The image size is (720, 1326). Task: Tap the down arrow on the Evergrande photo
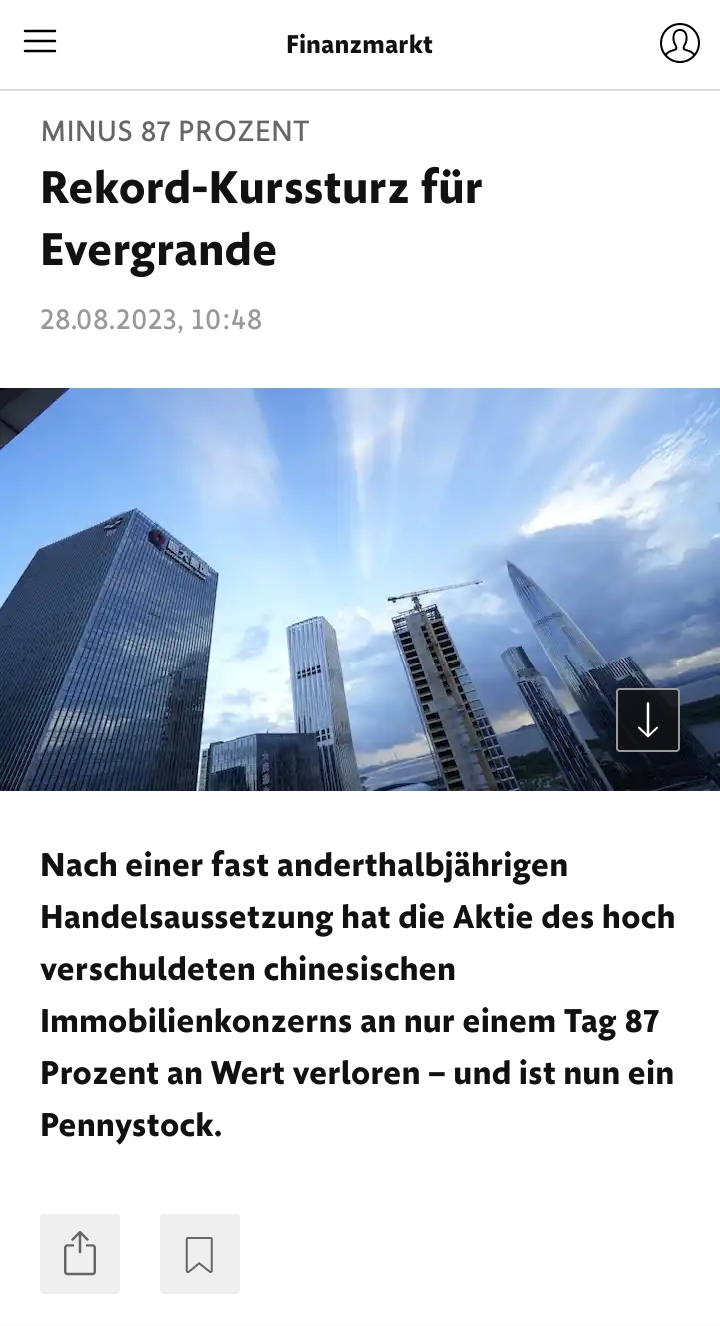[648, 720]
